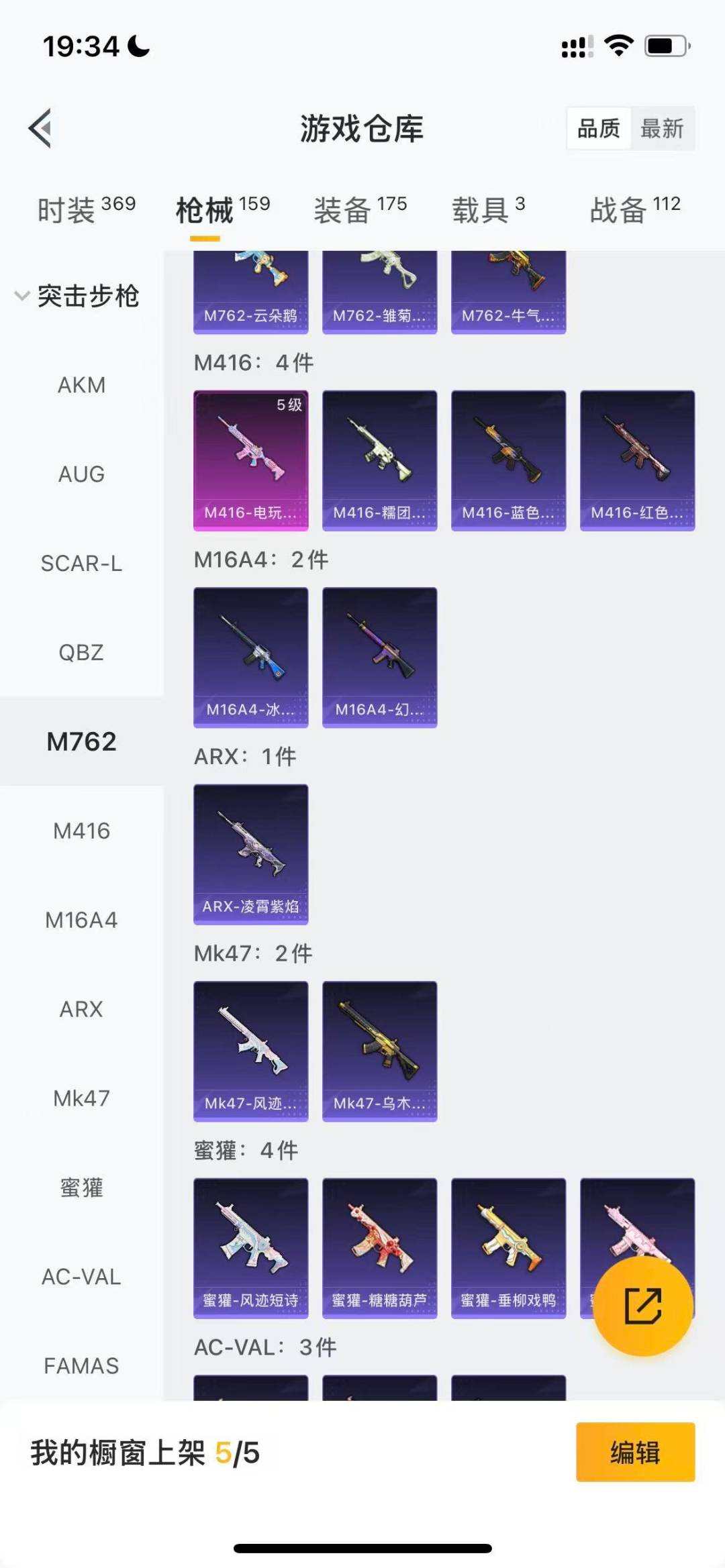The height and width of the screenshot is (1568, 725).
Task: Choose QBZ in the weapon sidebar
Action: point(81,652)
